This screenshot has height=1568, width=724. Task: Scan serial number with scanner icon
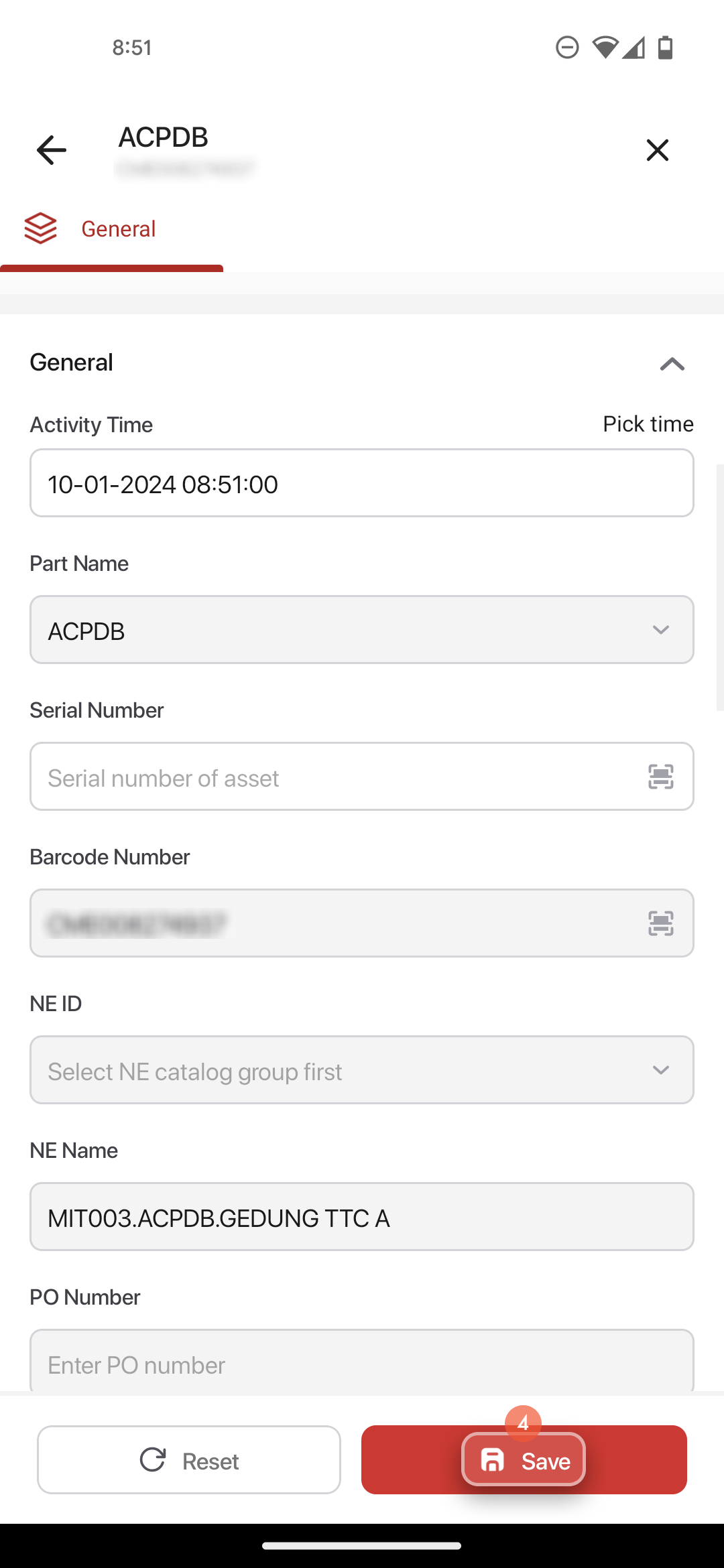point(661,777)
